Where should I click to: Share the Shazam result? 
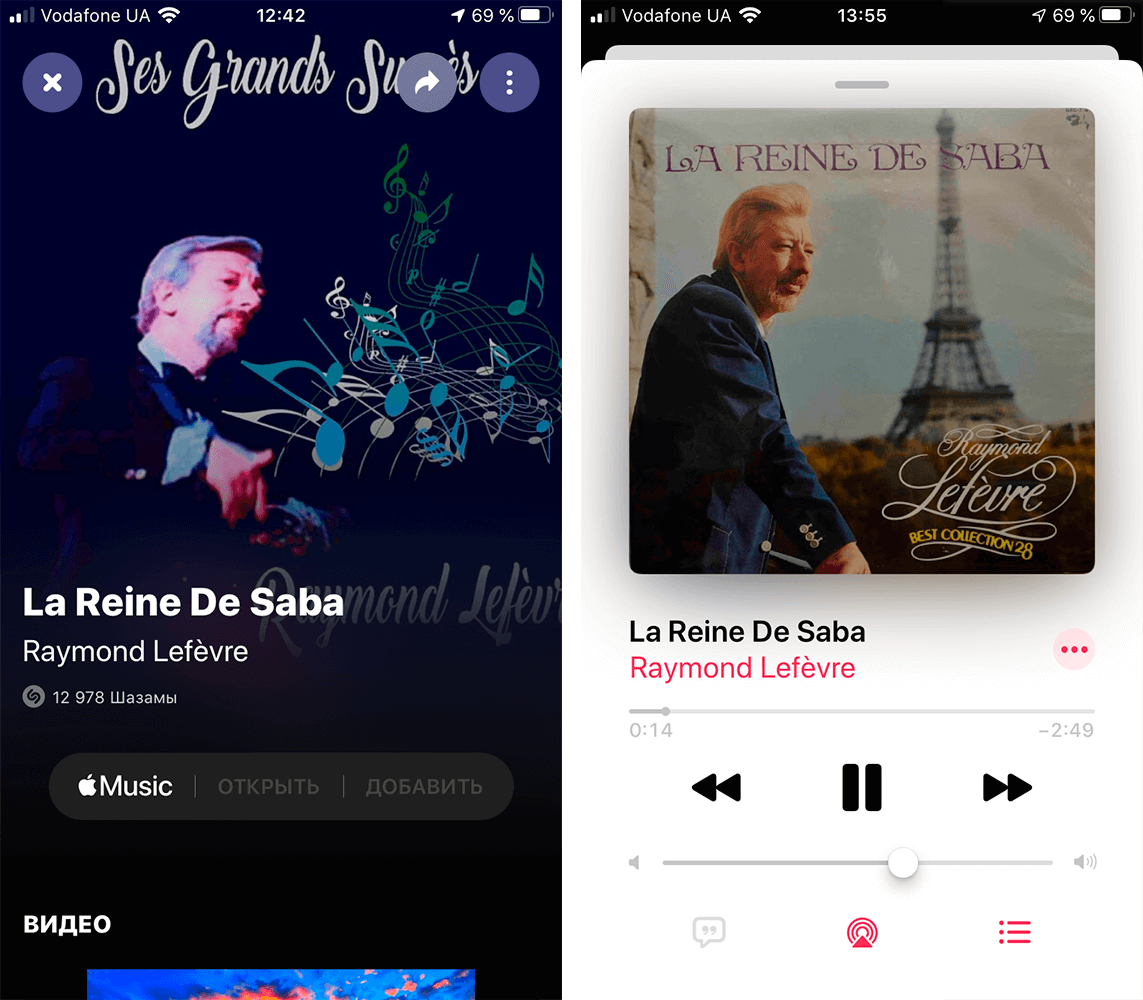(427, 83)
